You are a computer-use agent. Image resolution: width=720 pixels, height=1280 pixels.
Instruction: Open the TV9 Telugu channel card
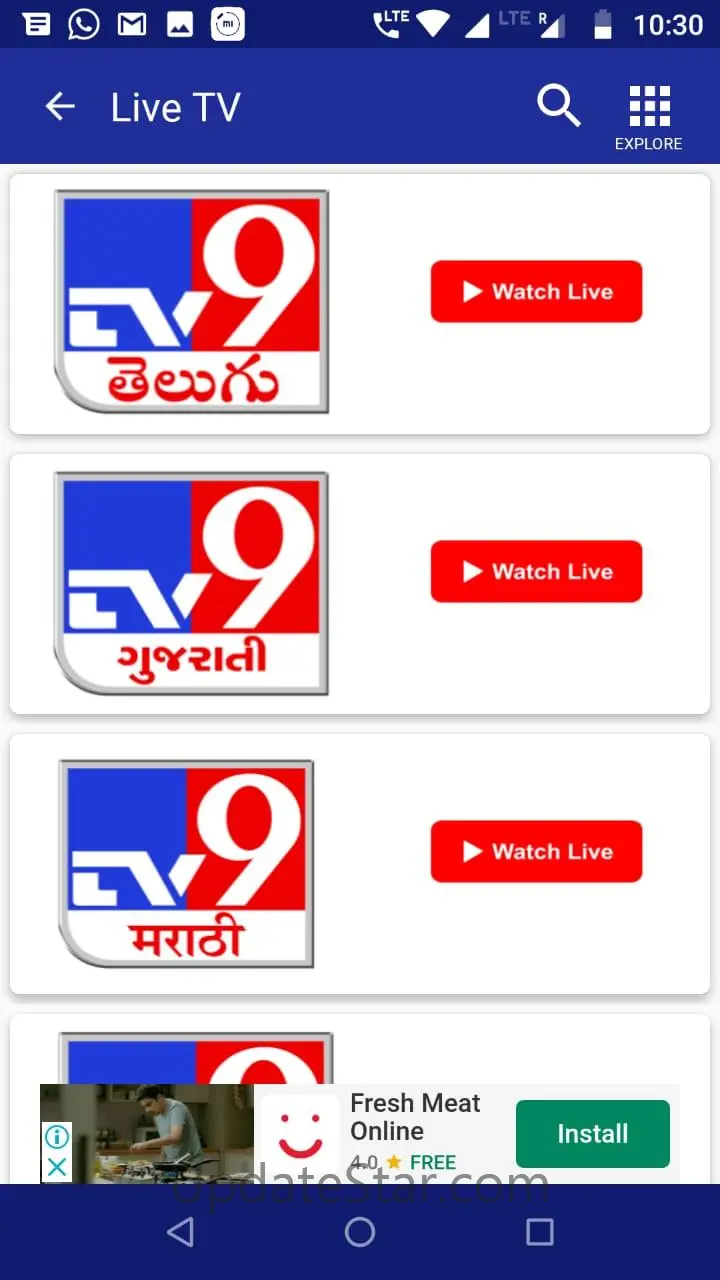point(191,302)
